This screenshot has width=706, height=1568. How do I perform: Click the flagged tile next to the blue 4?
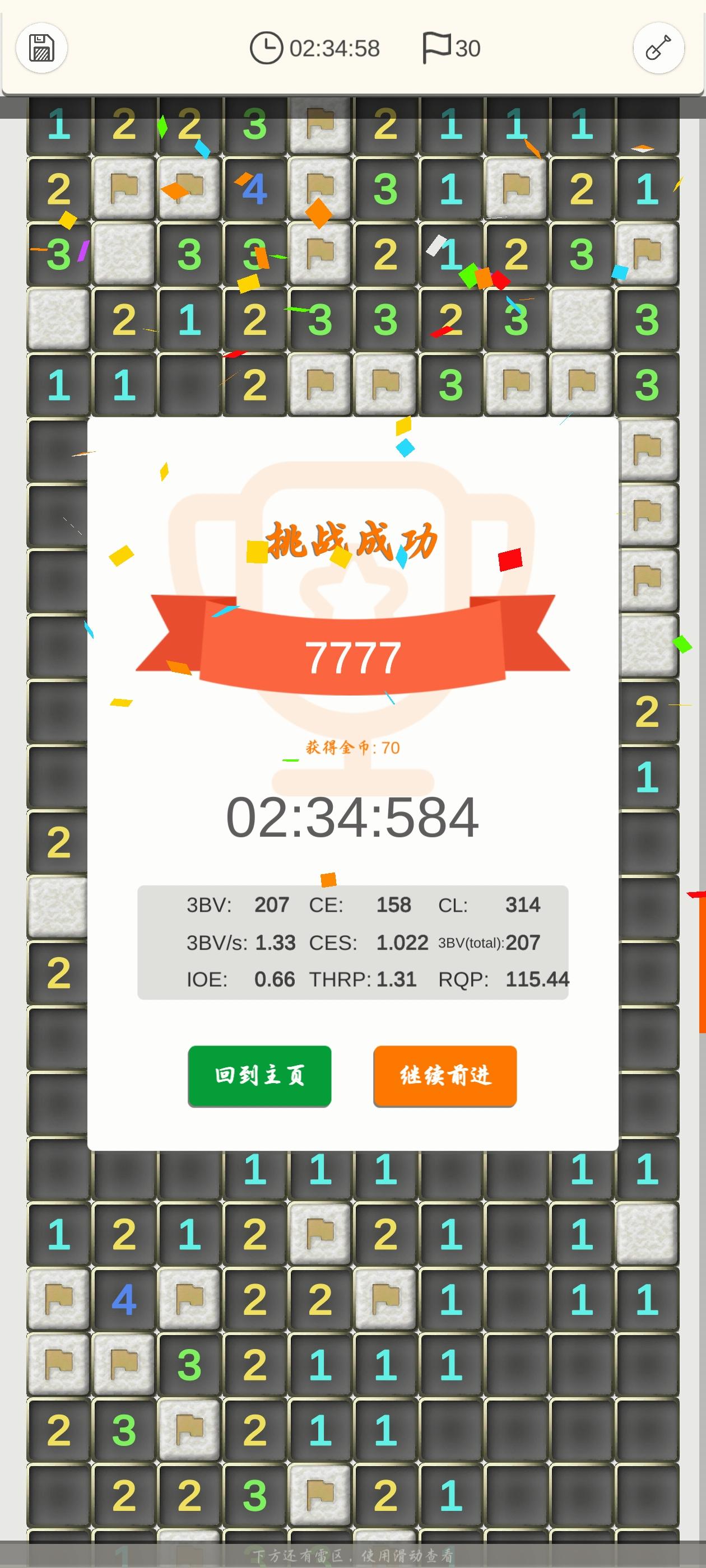[x=188, y=189]
